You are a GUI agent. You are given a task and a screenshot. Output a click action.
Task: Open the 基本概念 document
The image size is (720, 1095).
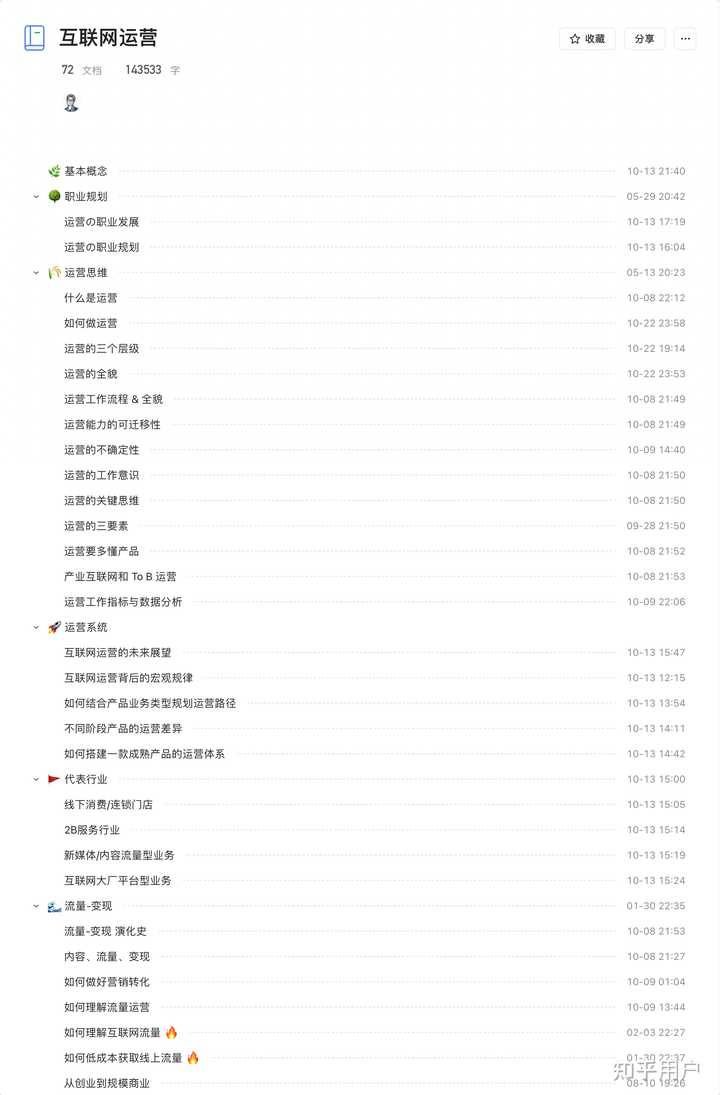click(86, 171)
